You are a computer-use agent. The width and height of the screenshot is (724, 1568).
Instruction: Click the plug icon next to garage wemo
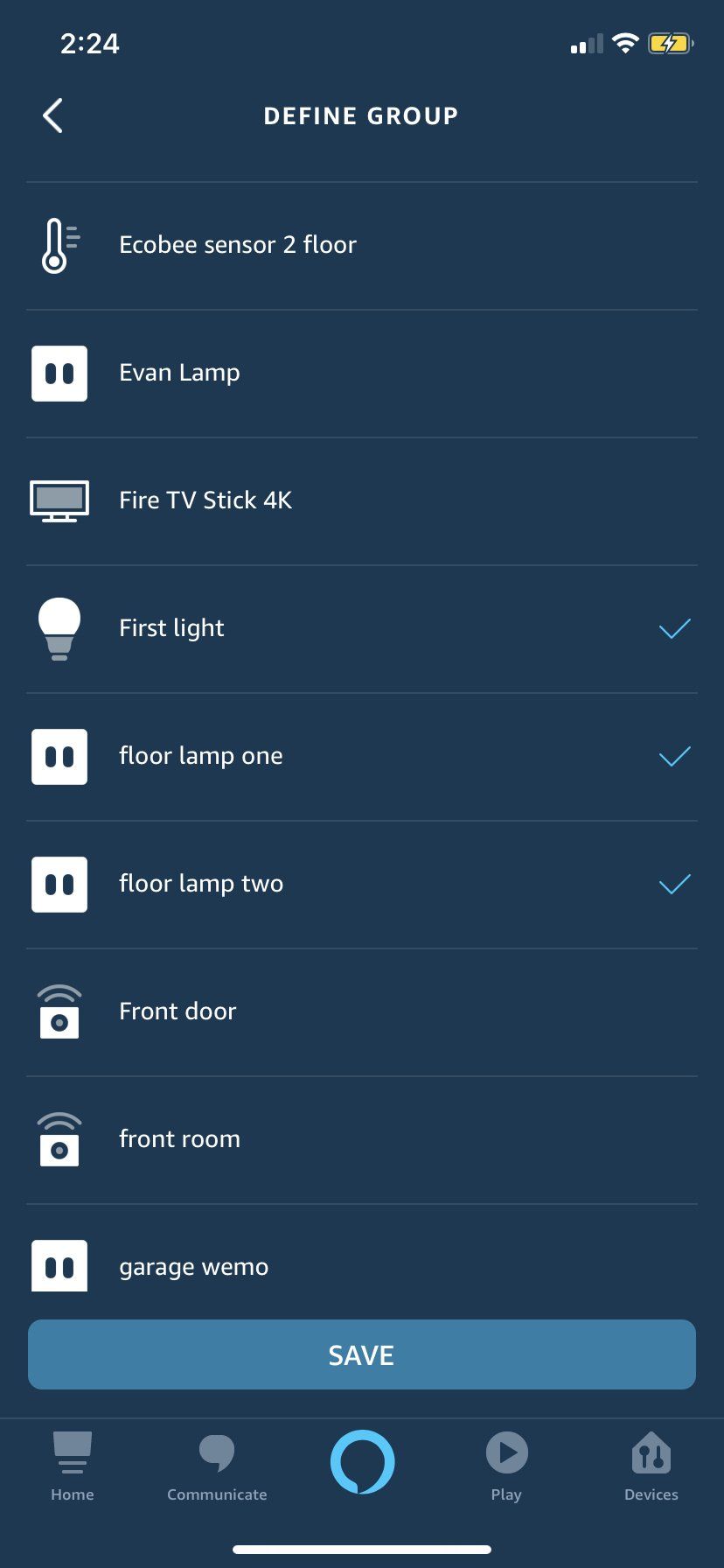(59, 1265)
